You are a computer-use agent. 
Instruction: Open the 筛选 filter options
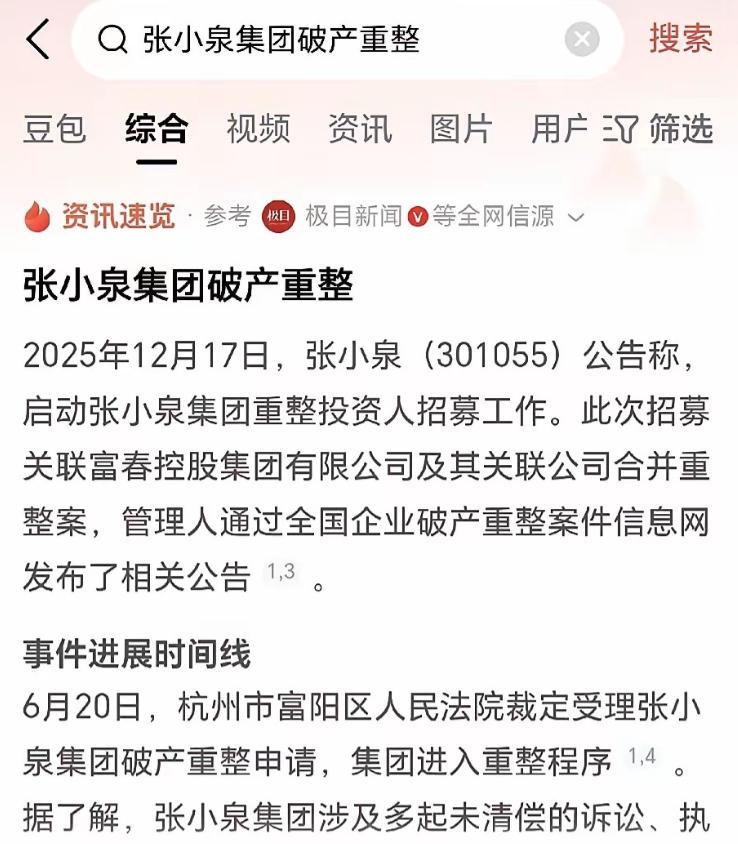pos(664,129)
